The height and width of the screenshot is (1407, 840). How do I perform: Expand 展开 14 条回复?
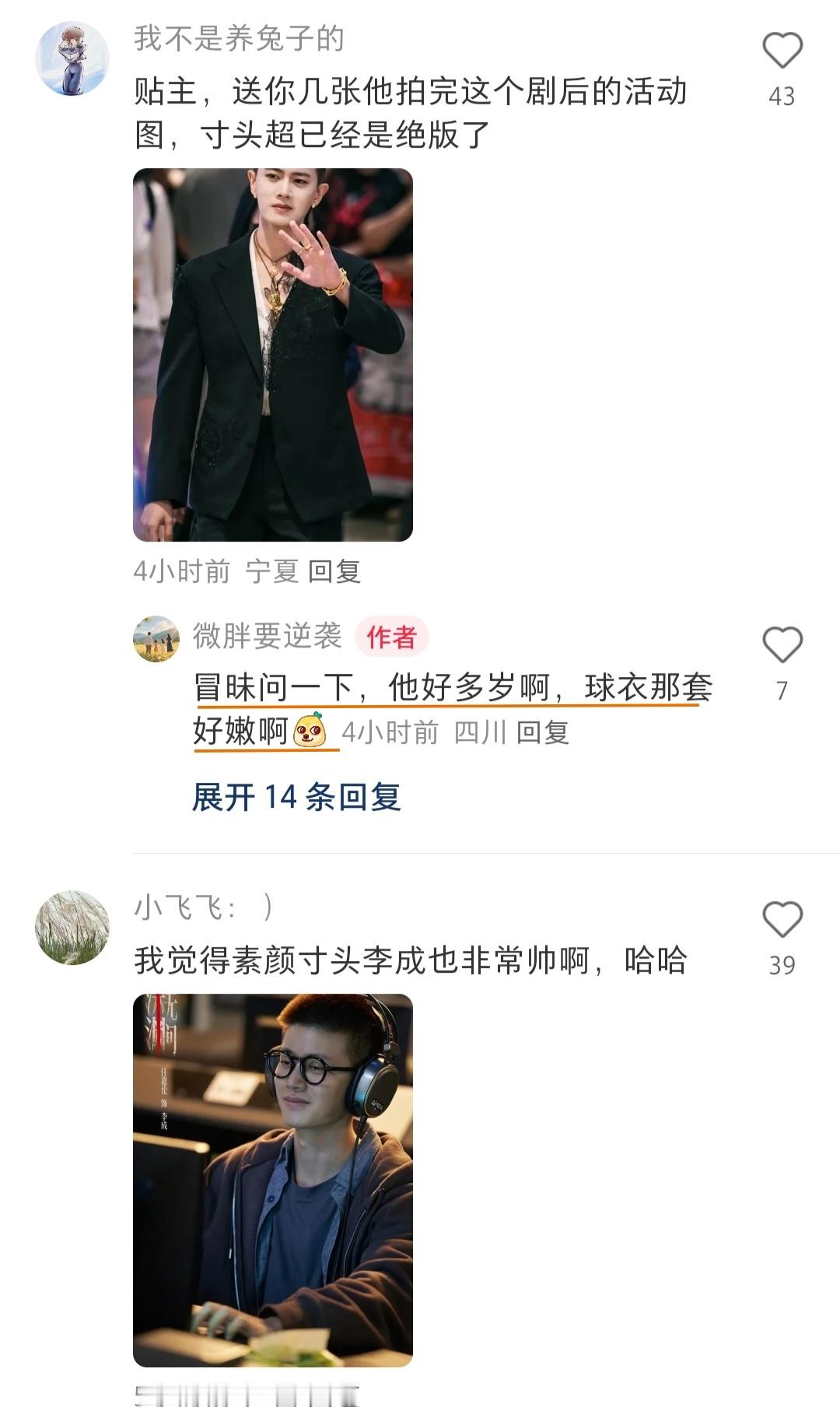pyautogui.click(x=296, y=797)
